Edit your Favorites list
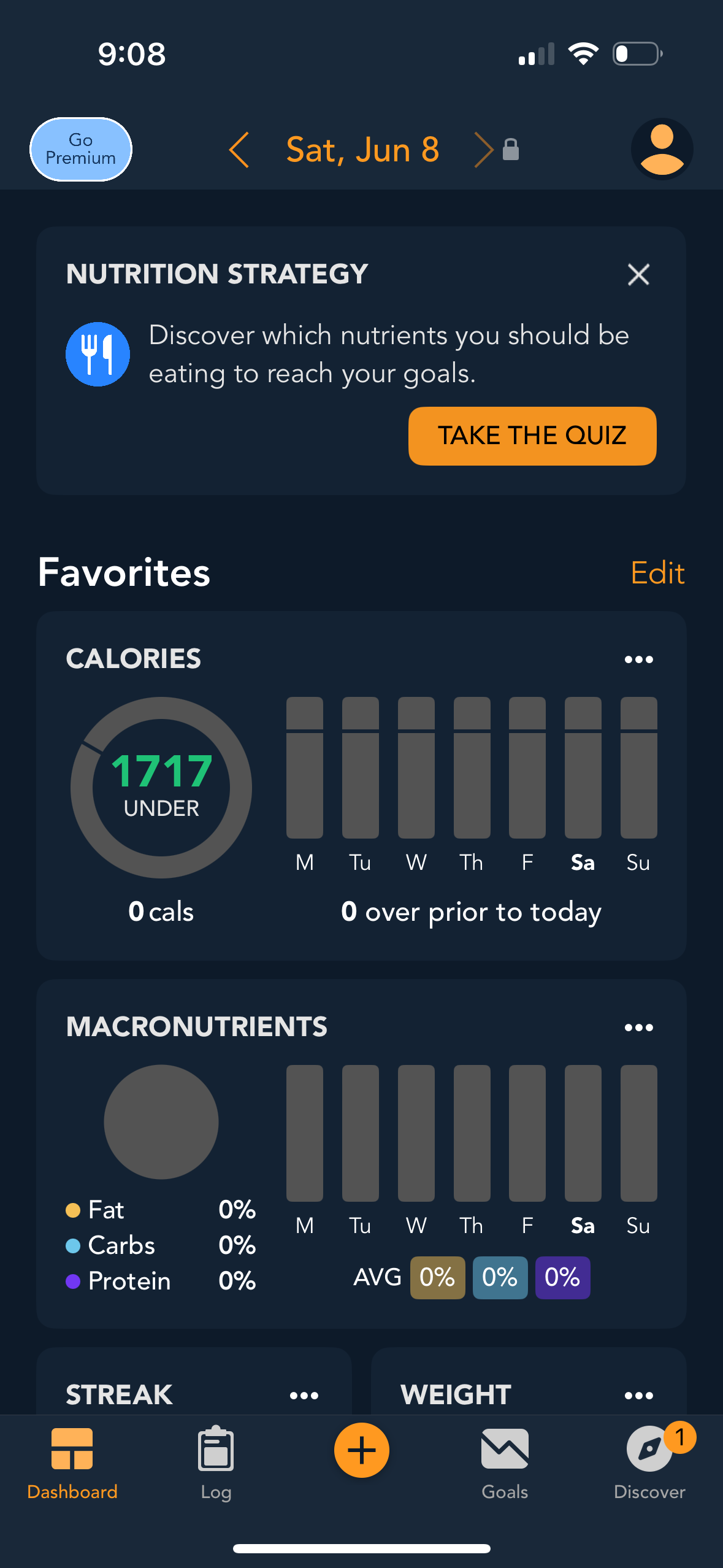This screenshot has width=723, height=1568. point(657,573)
